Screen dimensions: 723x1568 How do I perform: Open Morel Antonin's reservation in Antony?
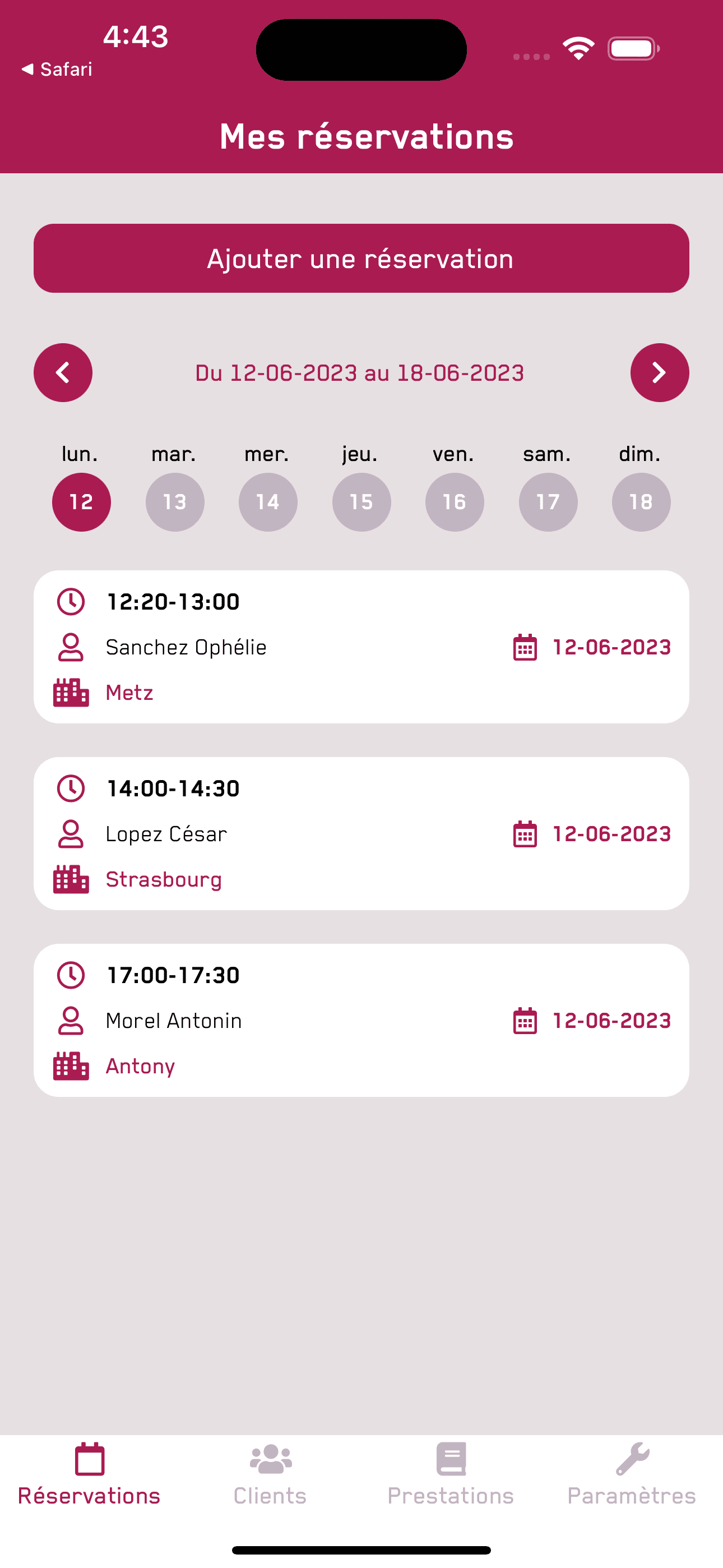coord(361,1020)
